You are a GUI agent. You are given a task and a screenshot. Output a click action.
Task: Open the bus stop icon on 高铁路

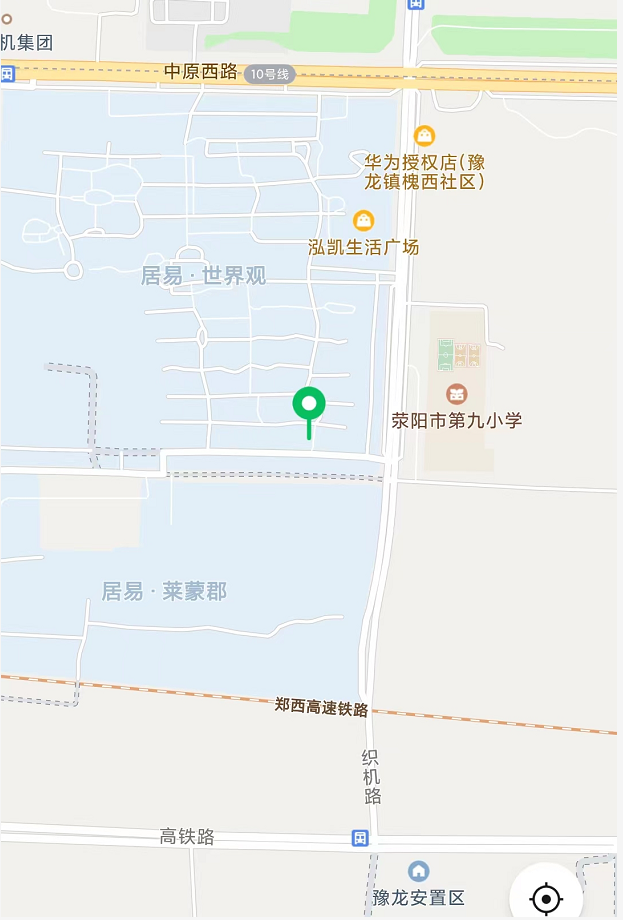(x=360, y=837)
